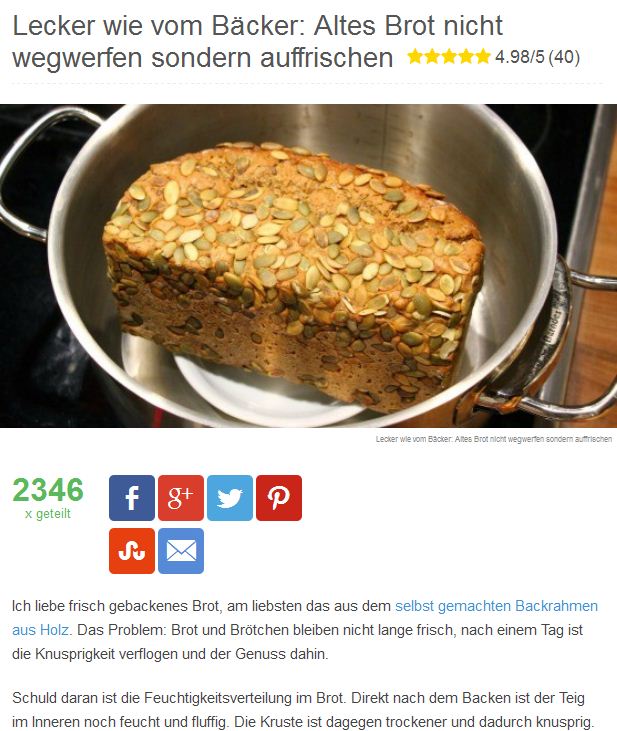617x731 pixels.
Task: Share the article on Google Plus
Action: 181,498
